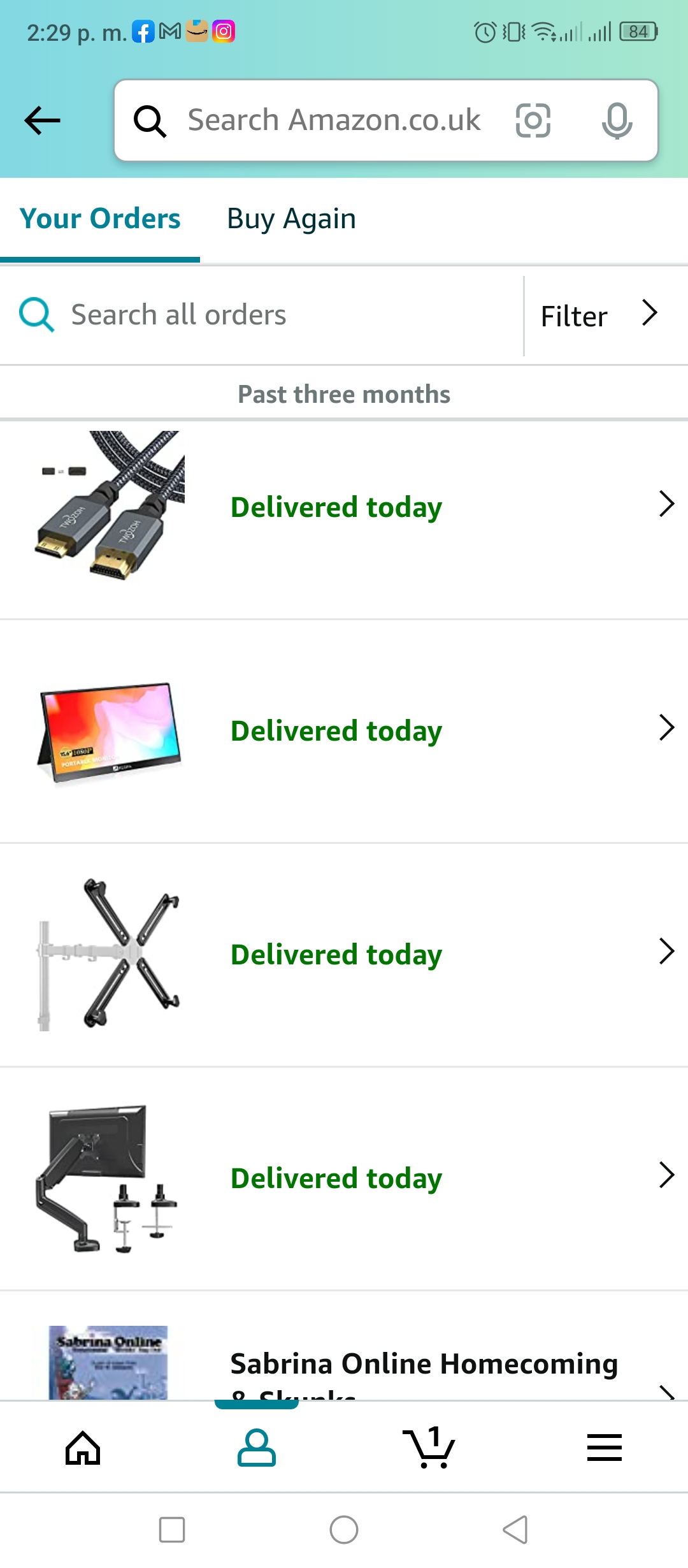Go to the Amazon home tab
This screenshot has width=688, height=1568.
pyautogui.click(x=83, y=1448)
